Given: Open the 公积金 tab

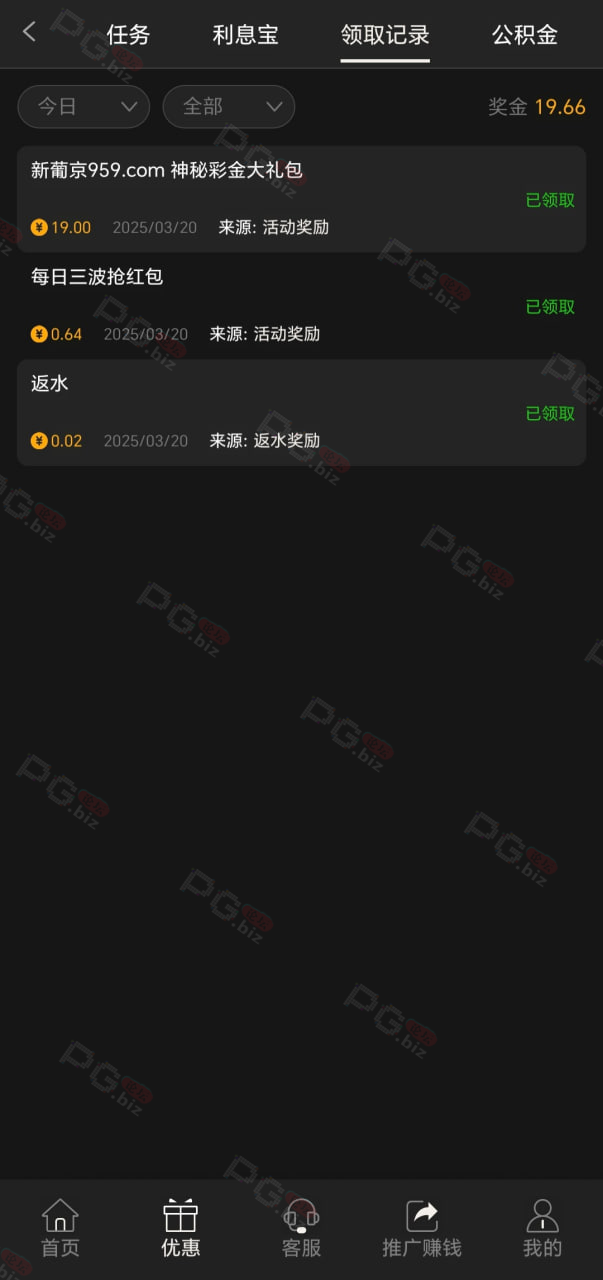Looking at the screenshot, I should [x=524, y=35].
